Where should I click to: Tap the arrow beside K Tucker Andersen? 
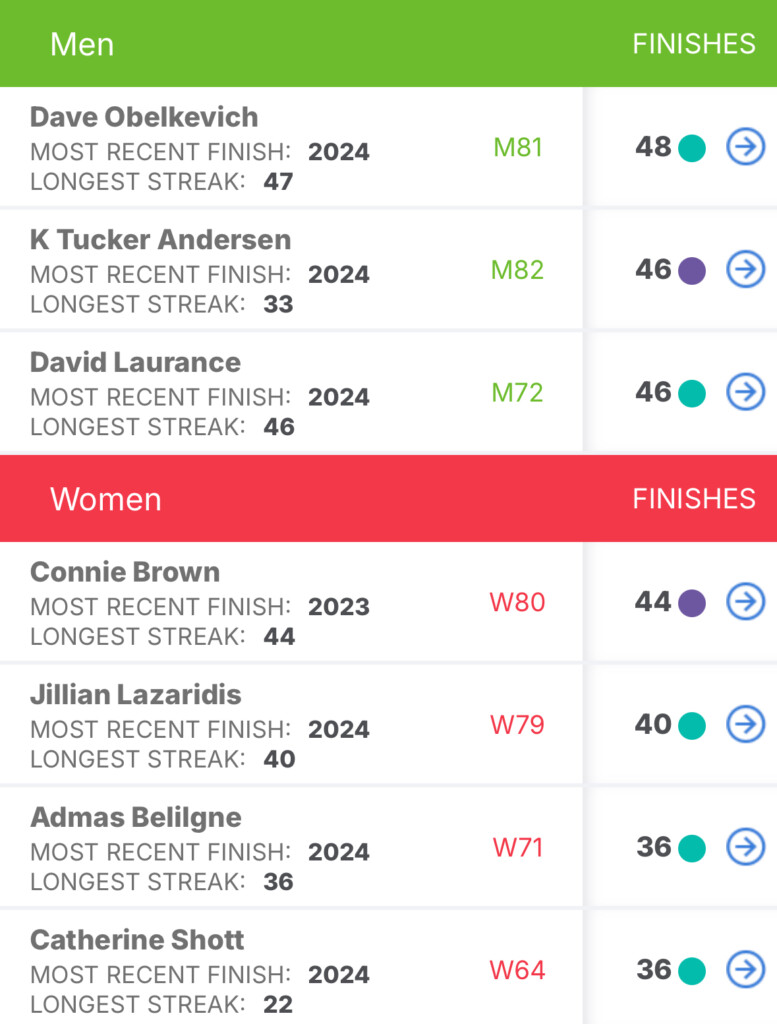(745, 269)
